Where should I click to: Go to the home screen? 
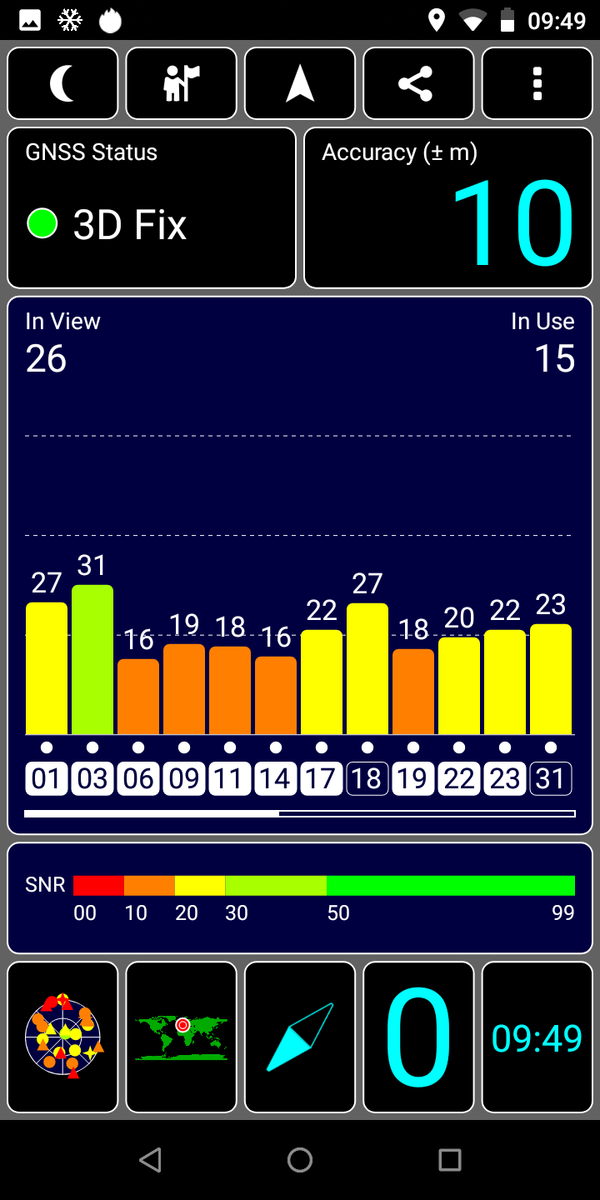(x=300, y=1160)
